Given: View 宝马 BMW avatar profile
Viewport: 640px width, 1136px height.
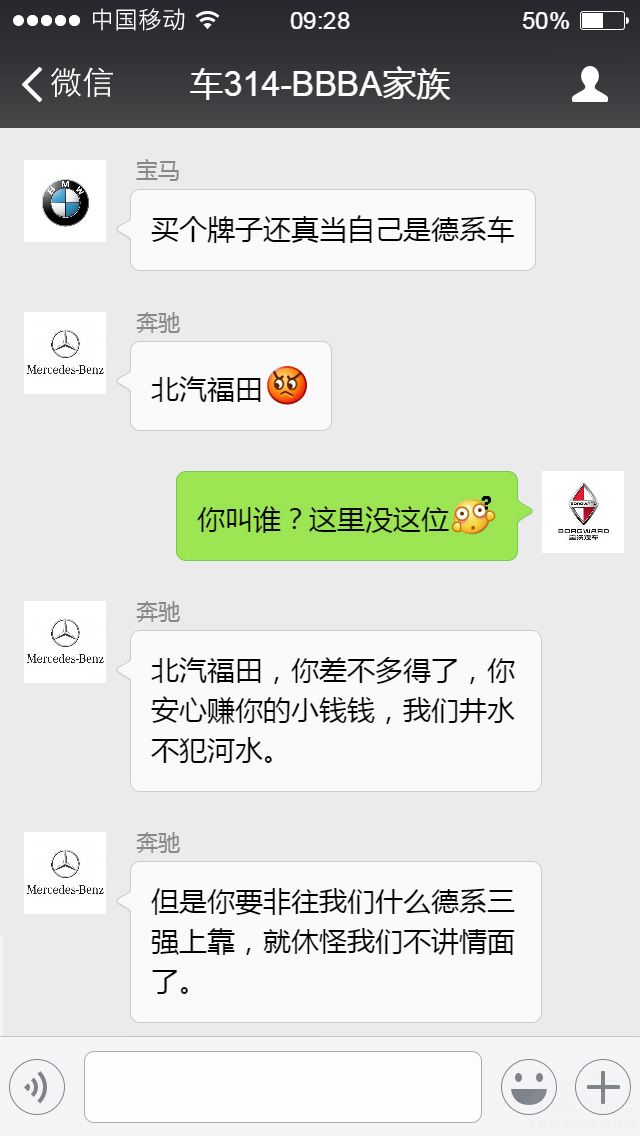Looking at the screenshot, I should click(65, 201).
